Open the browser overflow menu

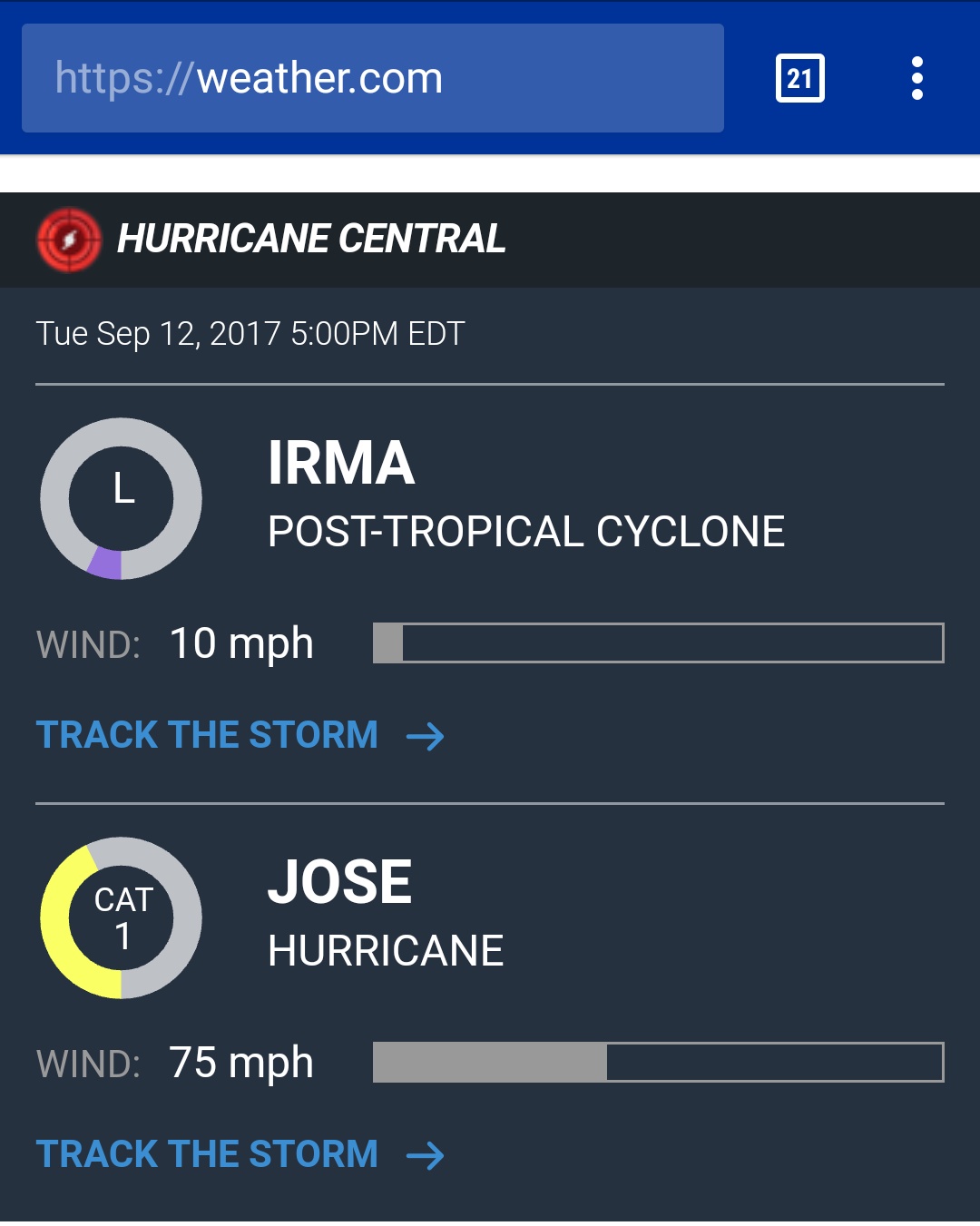point(917,79)
